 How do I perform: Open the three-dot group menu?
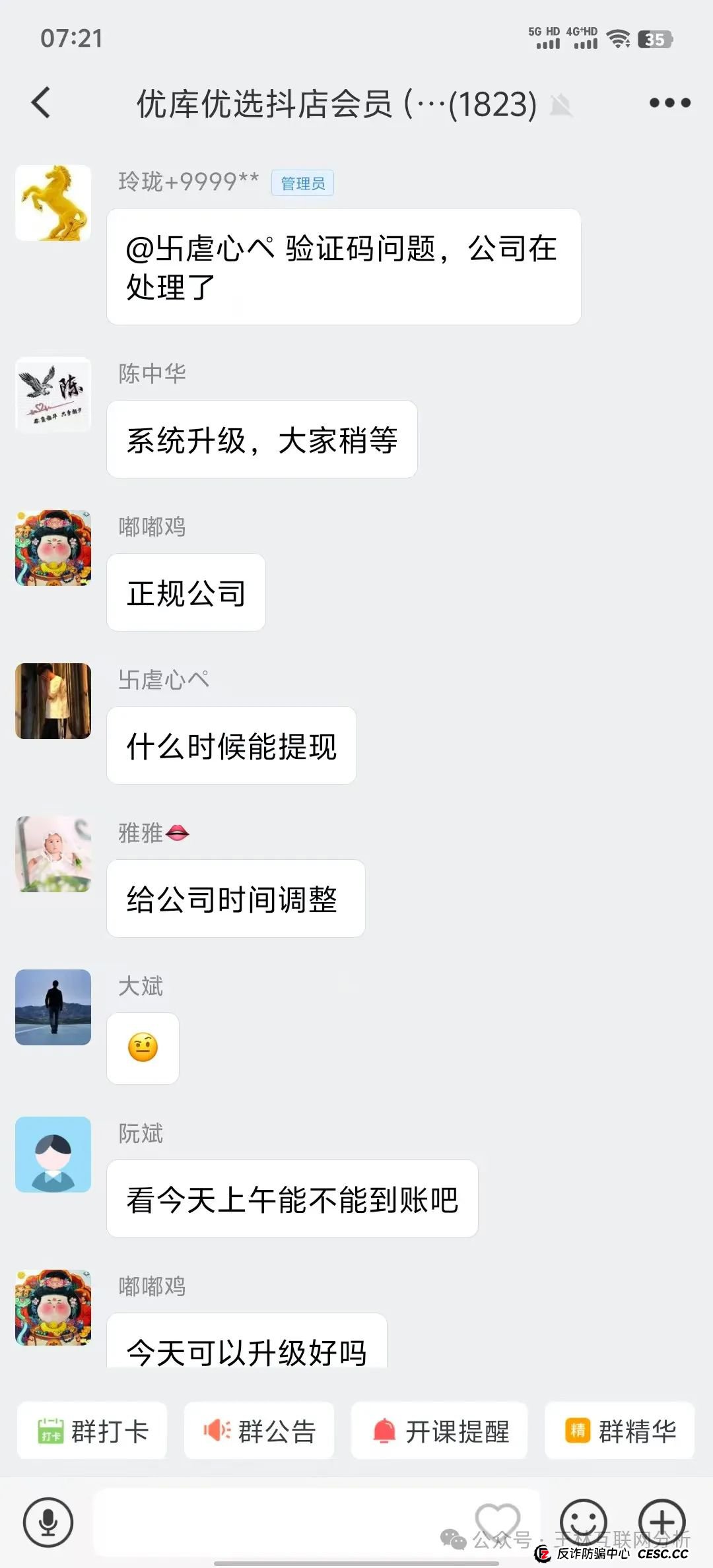click(669, 103)
